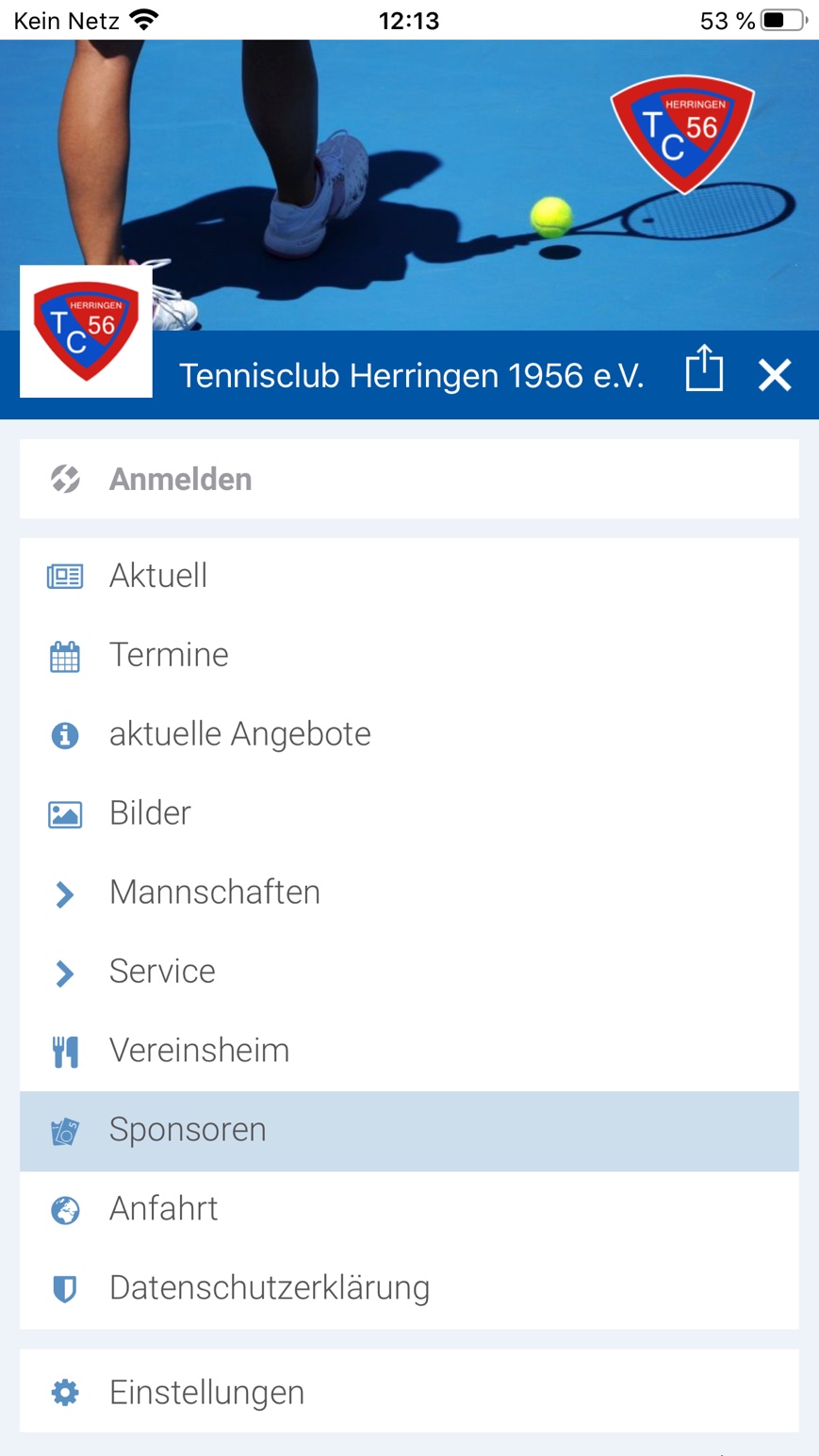Open the Bilder gallery

(x=409, y=813)
